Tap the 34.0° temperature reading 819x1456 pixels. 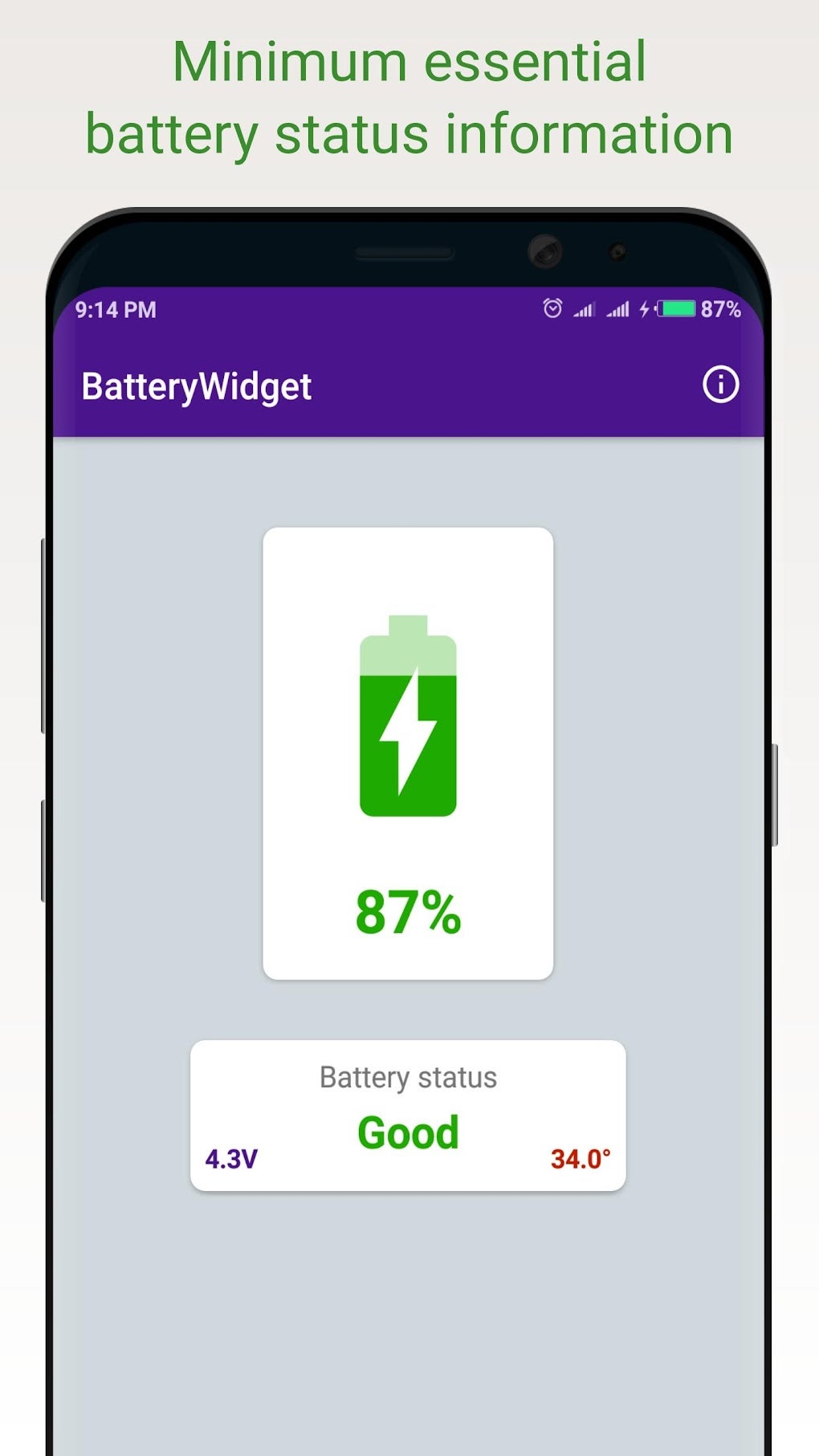pos(580,1159)
